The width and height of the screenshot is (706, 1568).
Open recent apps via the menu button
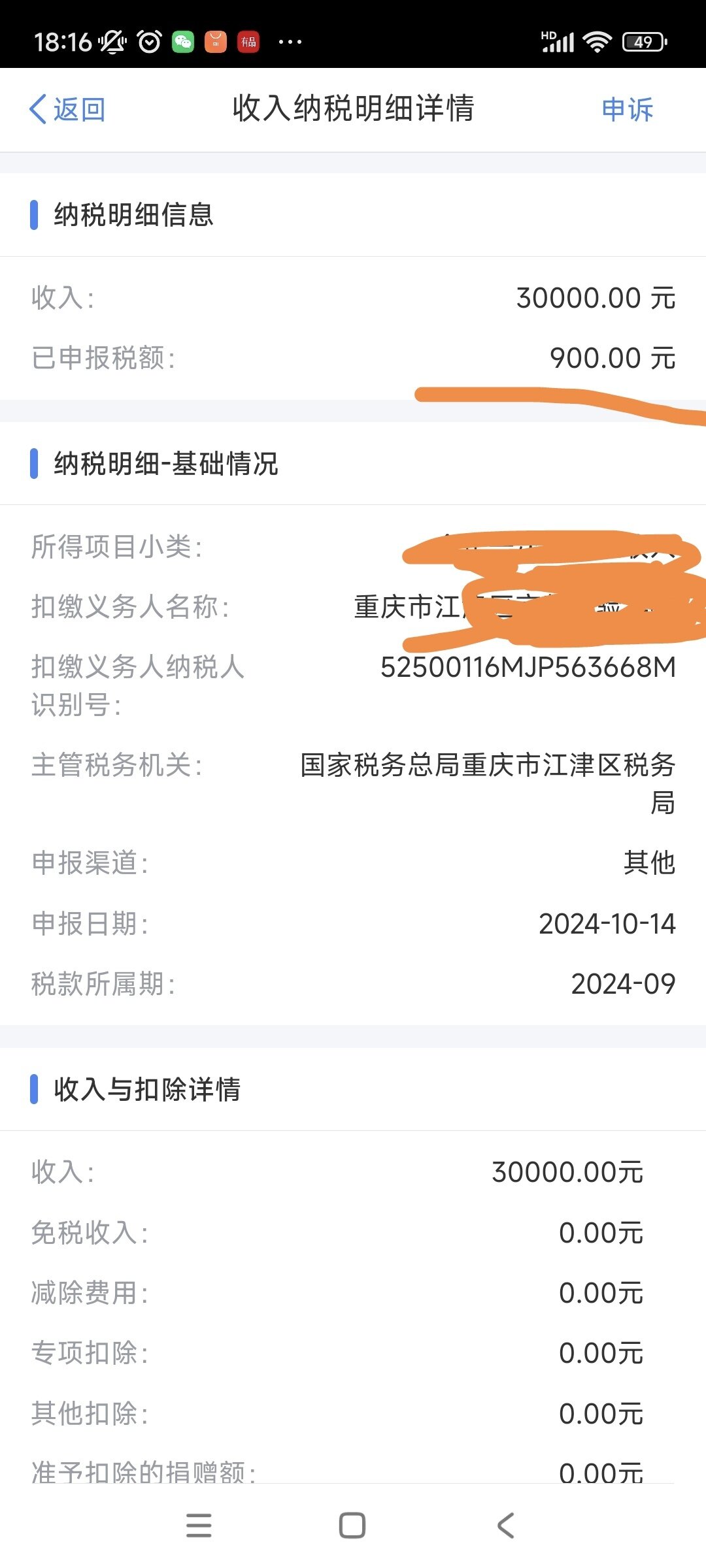199,1526
